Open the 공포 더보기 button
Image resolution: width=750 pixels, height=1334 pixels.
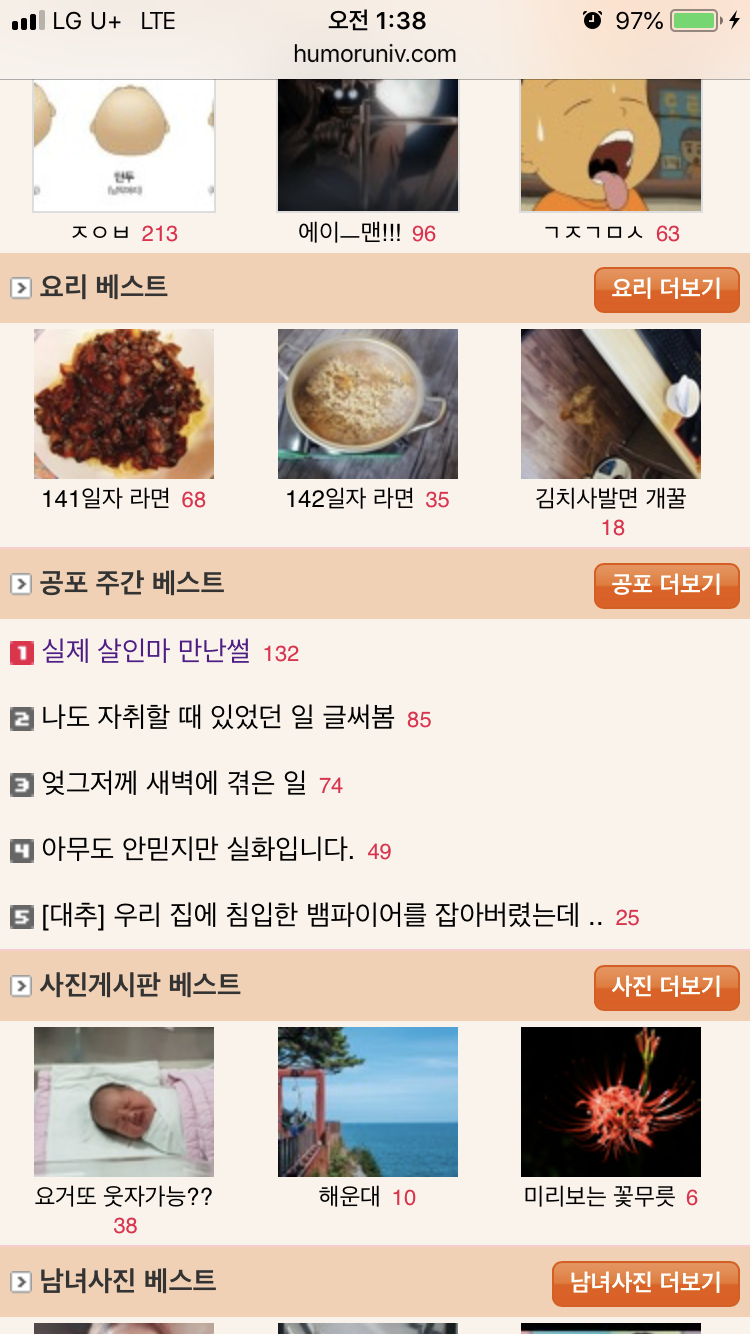click(666, 585)
